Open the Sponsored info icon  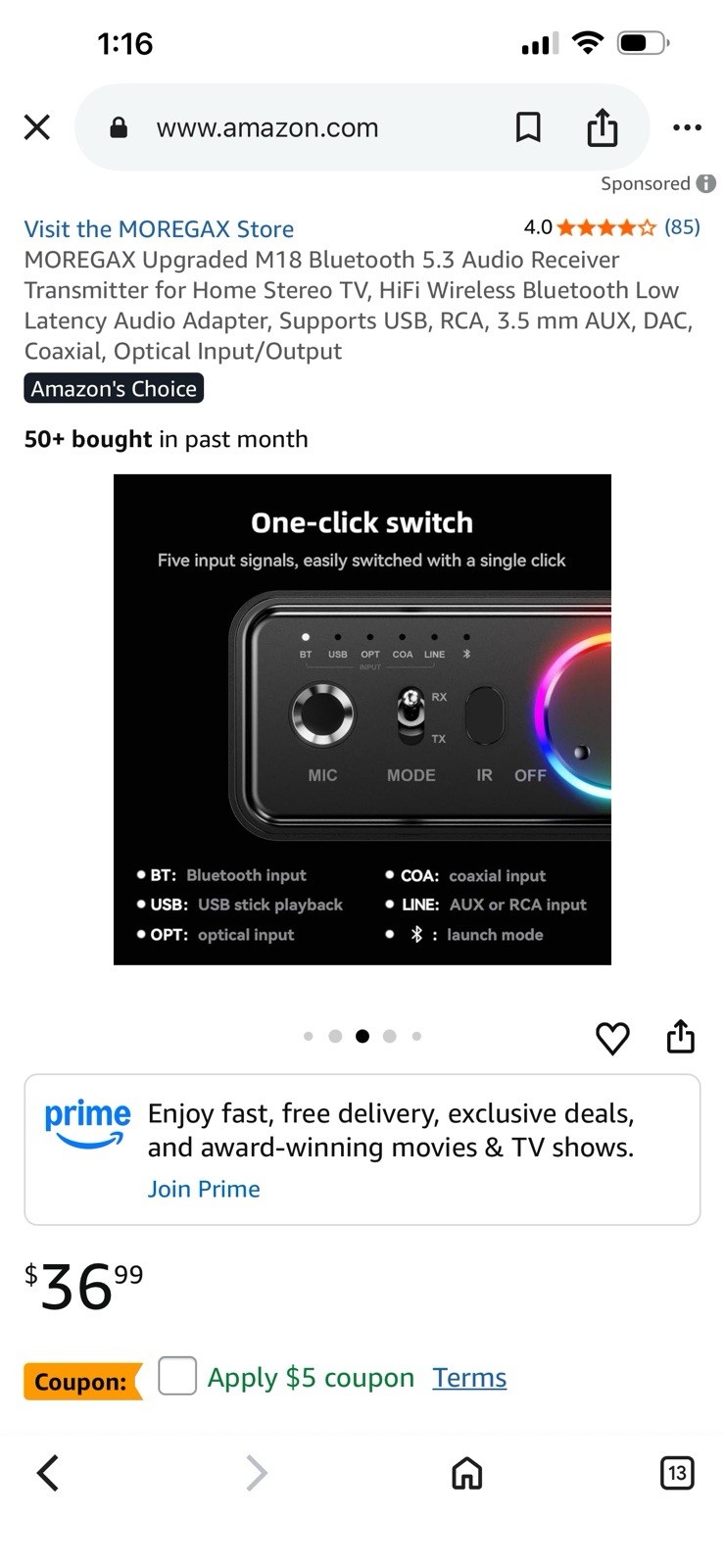pos(706,183)
